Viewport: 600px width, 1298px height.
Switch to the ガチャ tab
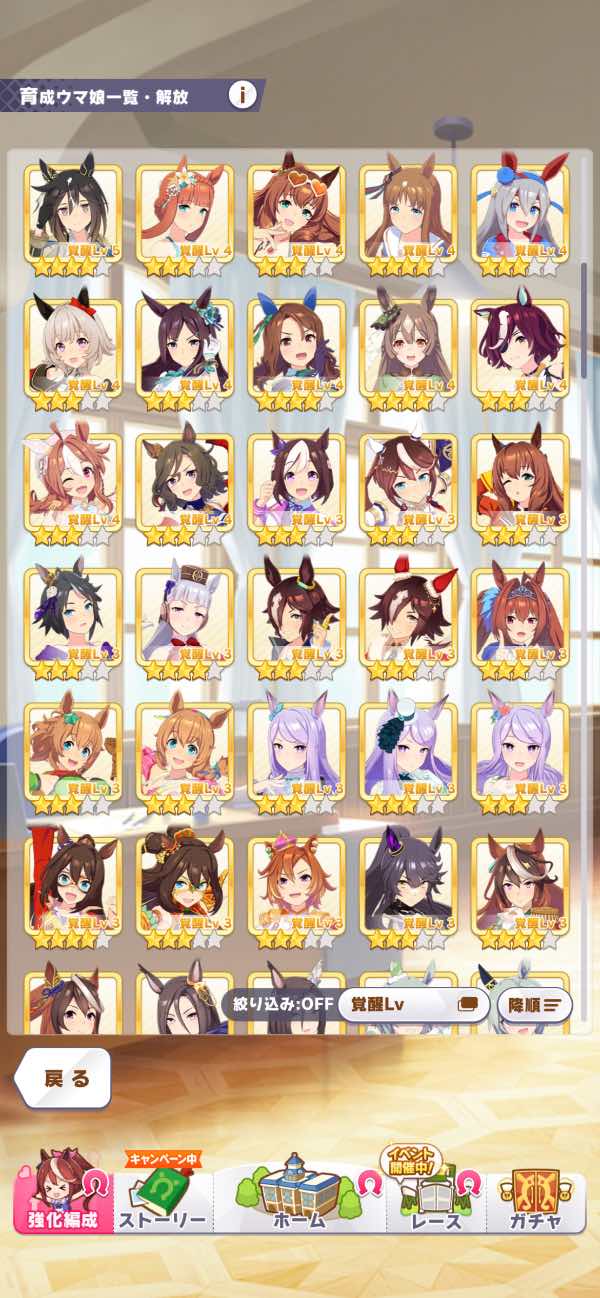[x=536, y=1197]
